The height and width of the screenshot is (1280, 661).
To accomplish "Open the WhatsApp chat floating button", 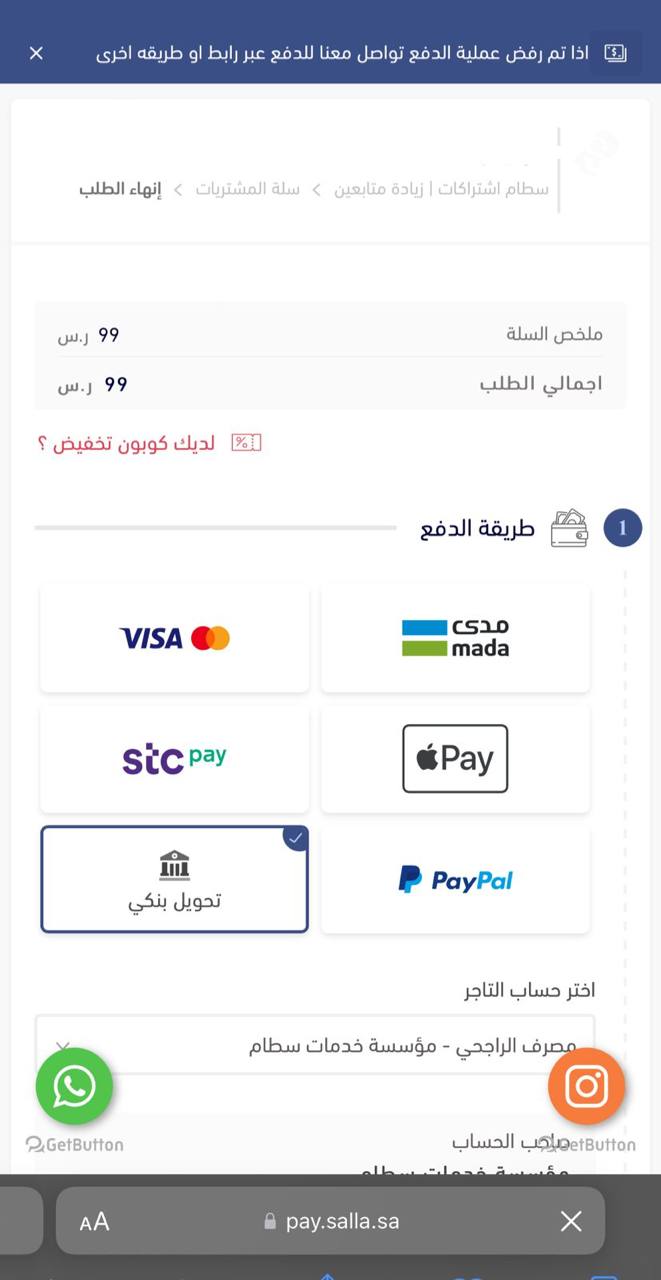I will (74, 1086).
